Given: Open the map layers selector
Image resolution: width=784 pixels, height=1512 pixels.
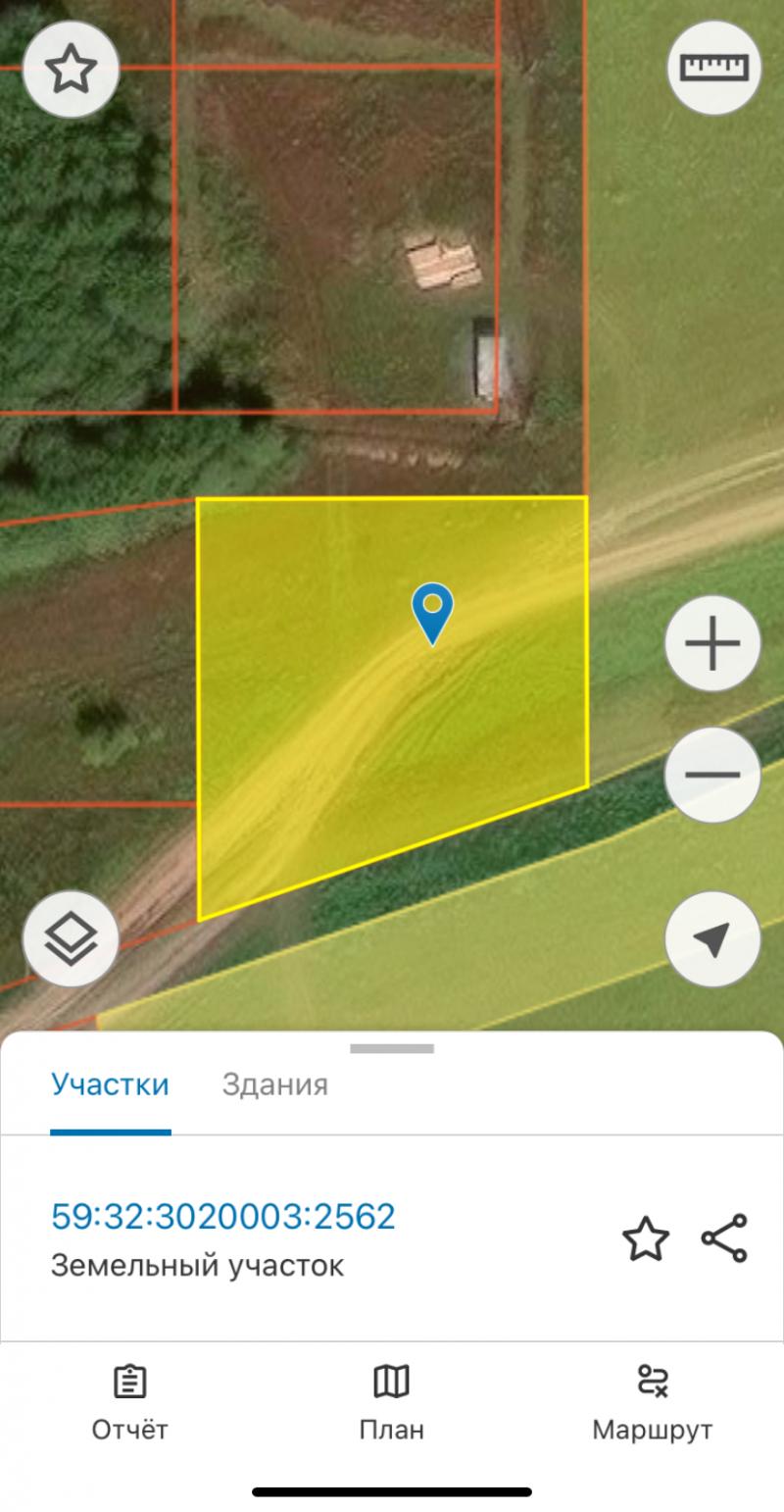Looking at the screenshot, I should 71,939.
